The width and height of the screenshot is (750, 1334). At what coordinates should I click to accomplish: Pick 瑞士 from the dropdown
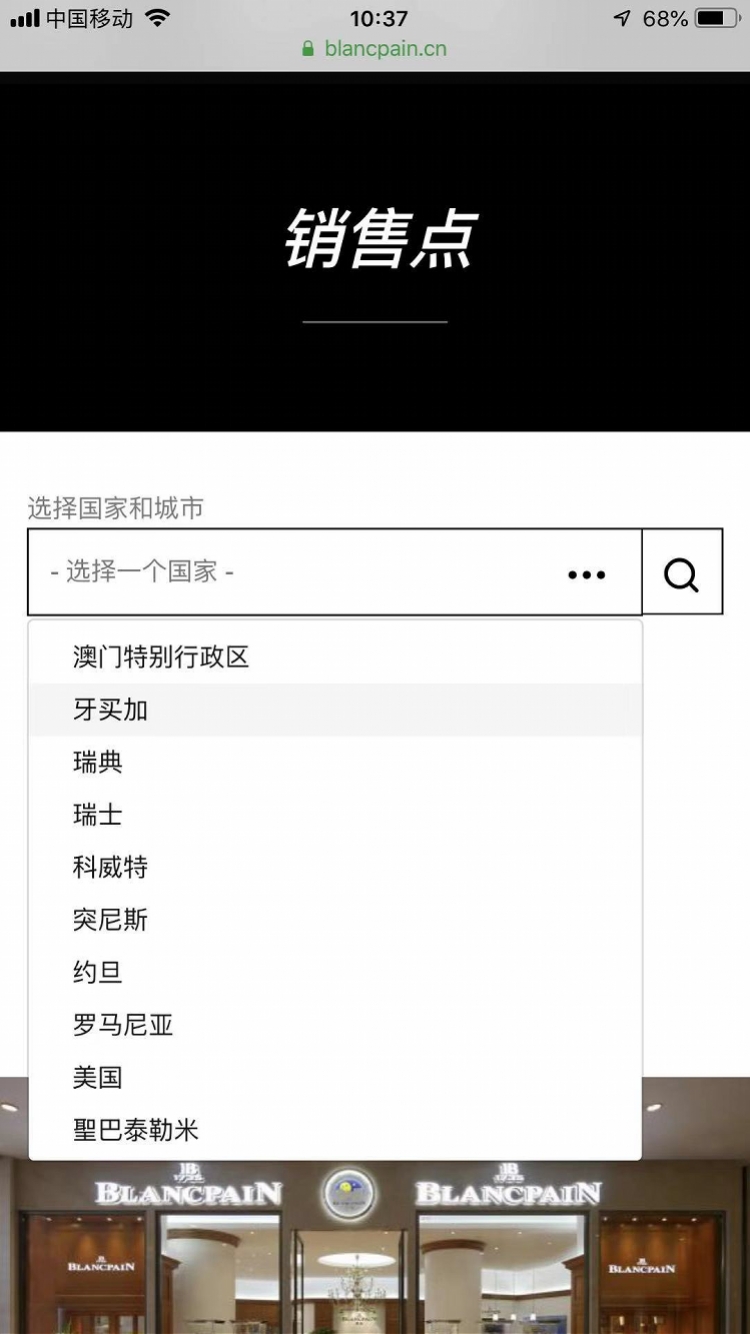(335, 815)
